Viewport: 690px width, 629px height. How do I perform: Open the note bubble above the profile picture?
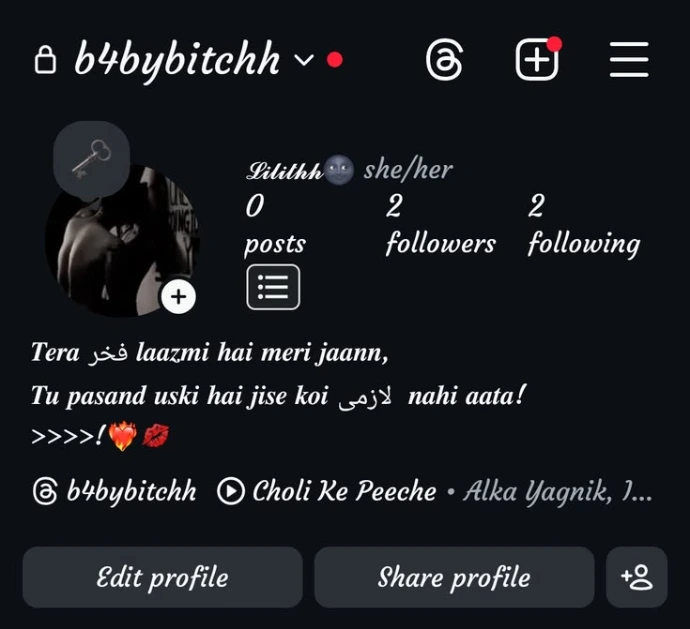[91, 158]
